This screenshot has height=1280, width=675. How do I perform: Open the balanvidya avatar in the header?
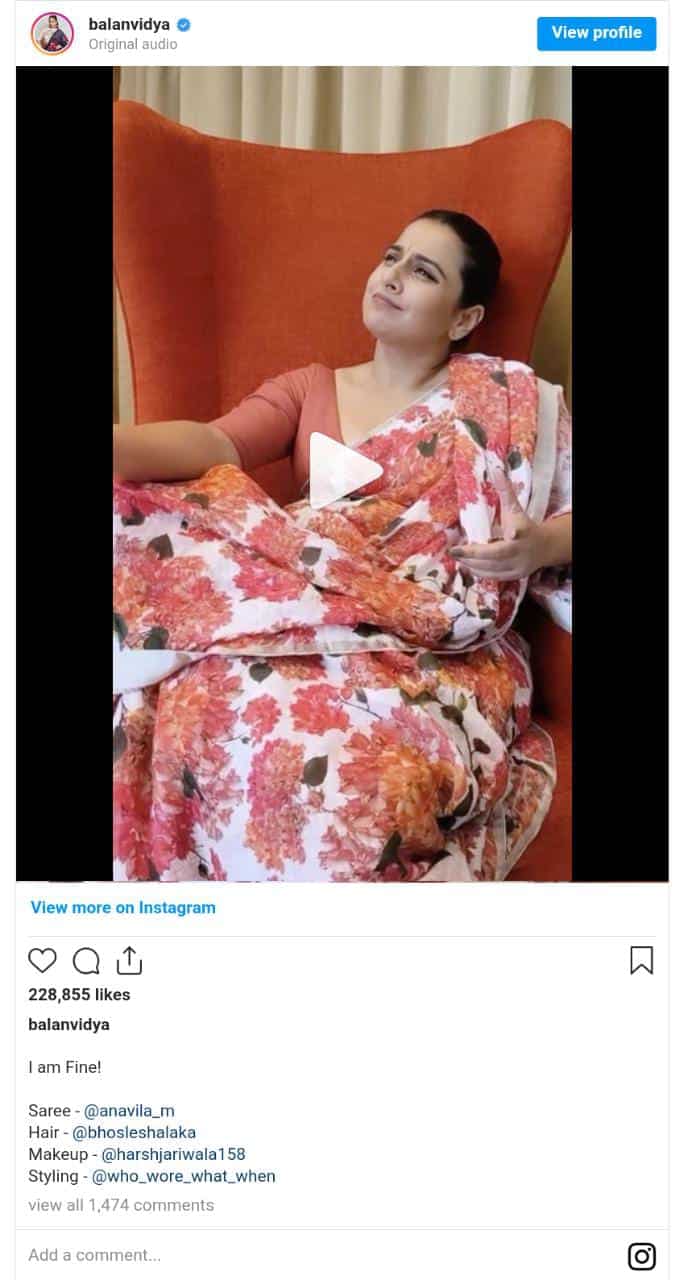pos(52,33)
